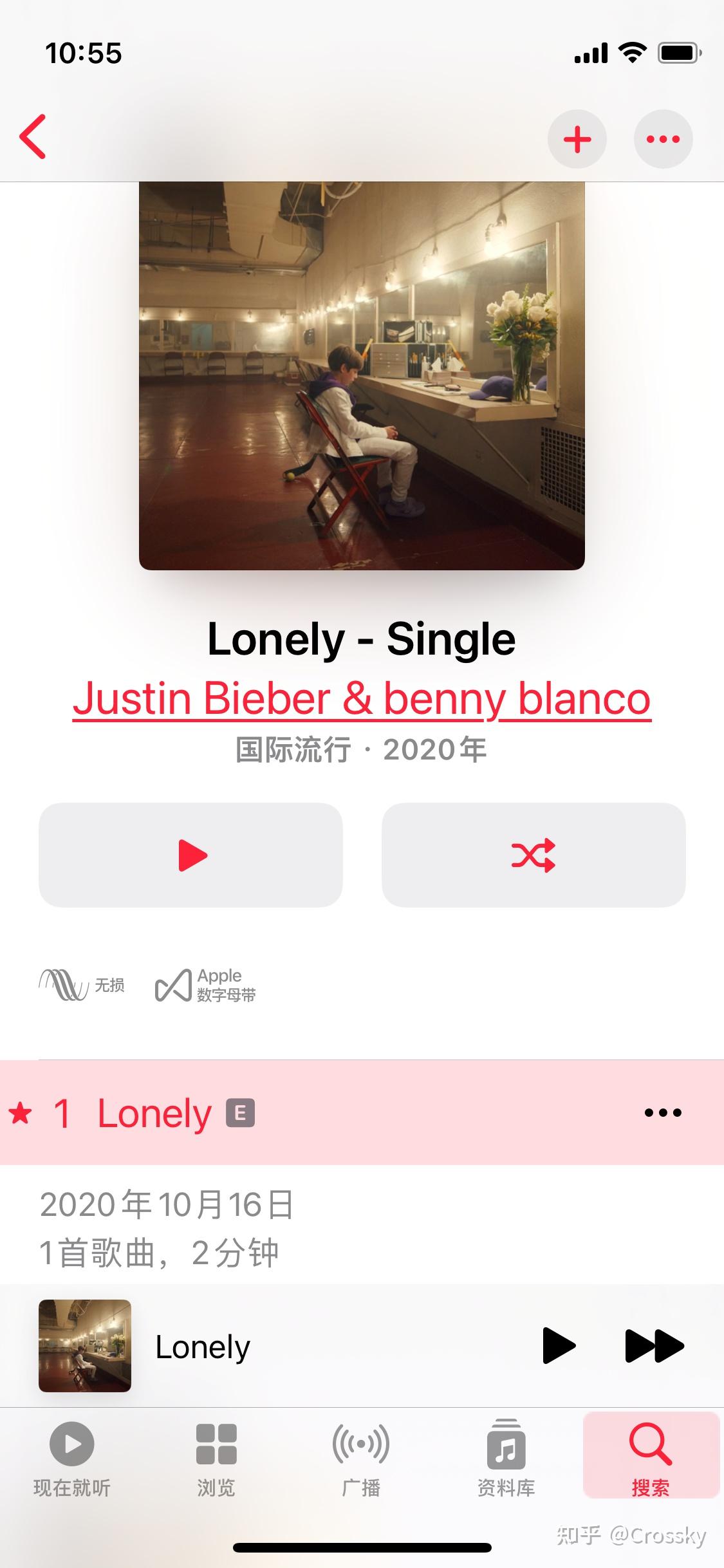The height and width of the screenshot is (1568, 724).
Task: Switch to the 广播 tab
Action: pyautogui.click(x=361, y=1458)
